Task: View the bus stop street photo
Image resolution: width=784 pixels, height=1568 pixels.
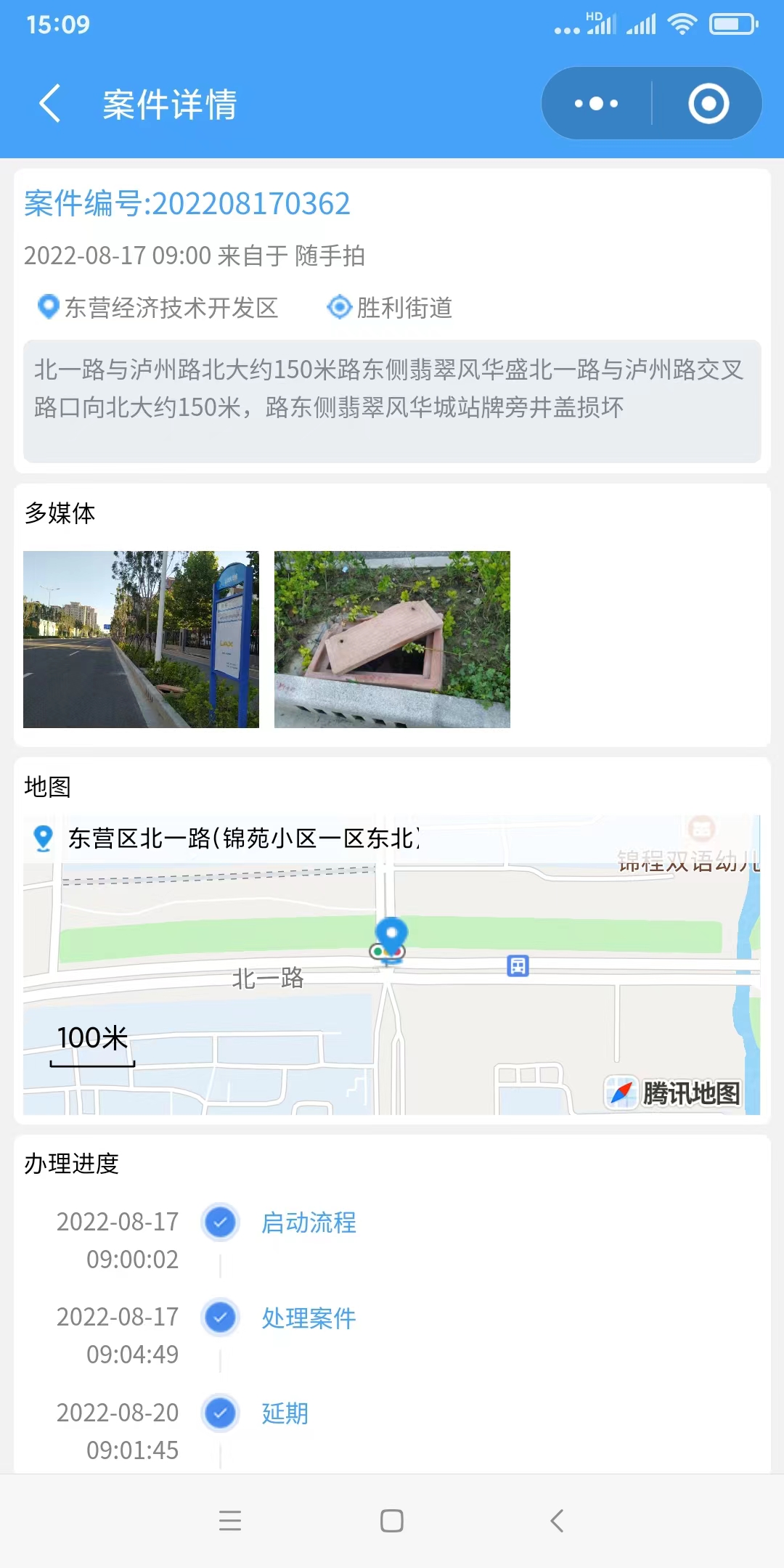Action: 141,640
